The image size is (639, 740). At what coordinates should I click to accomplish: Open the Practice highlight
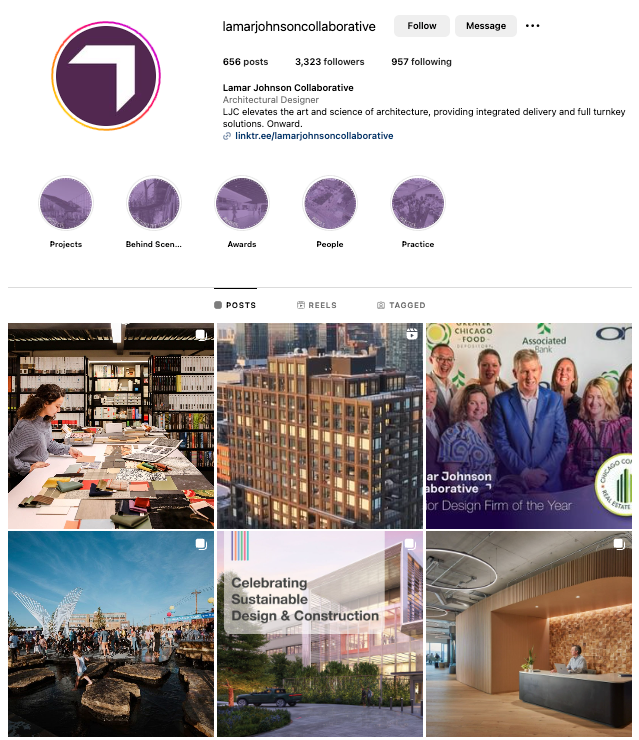[x=418, y=203]
